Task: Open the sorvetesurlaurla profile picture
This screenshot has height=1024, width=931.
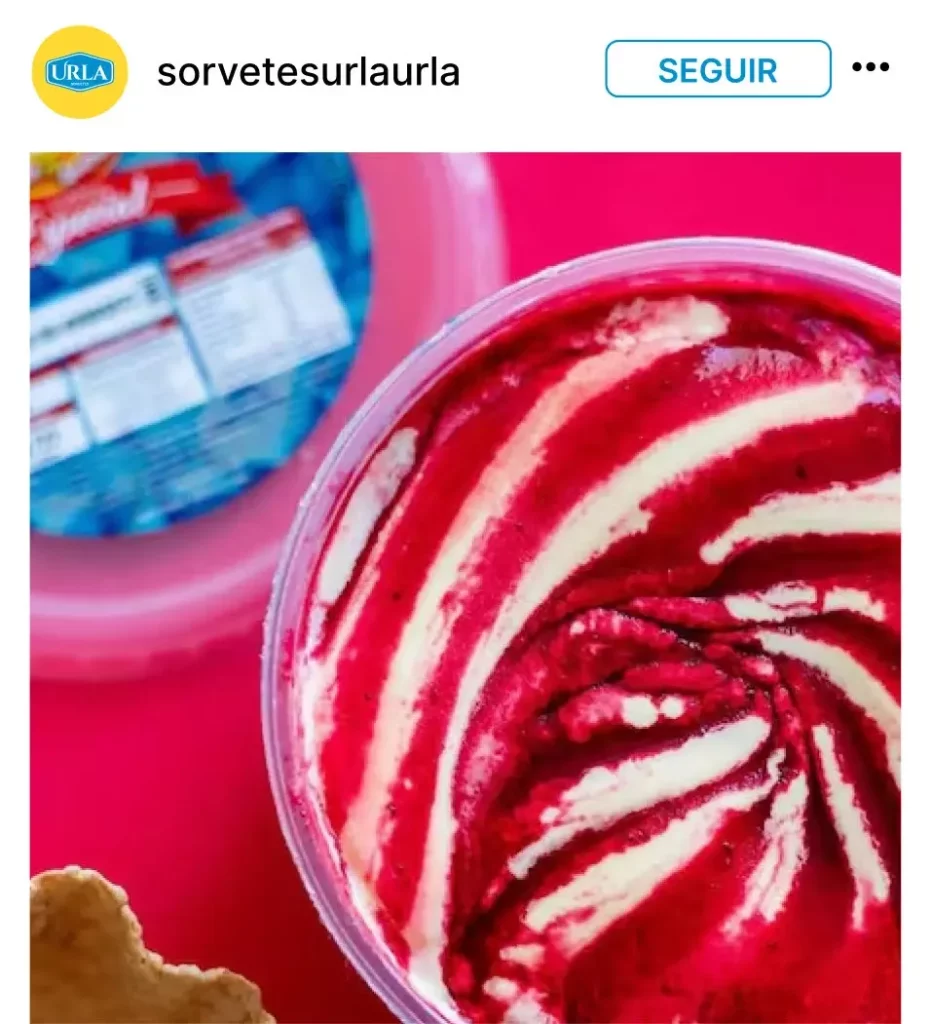Action: tap(80, 72)
